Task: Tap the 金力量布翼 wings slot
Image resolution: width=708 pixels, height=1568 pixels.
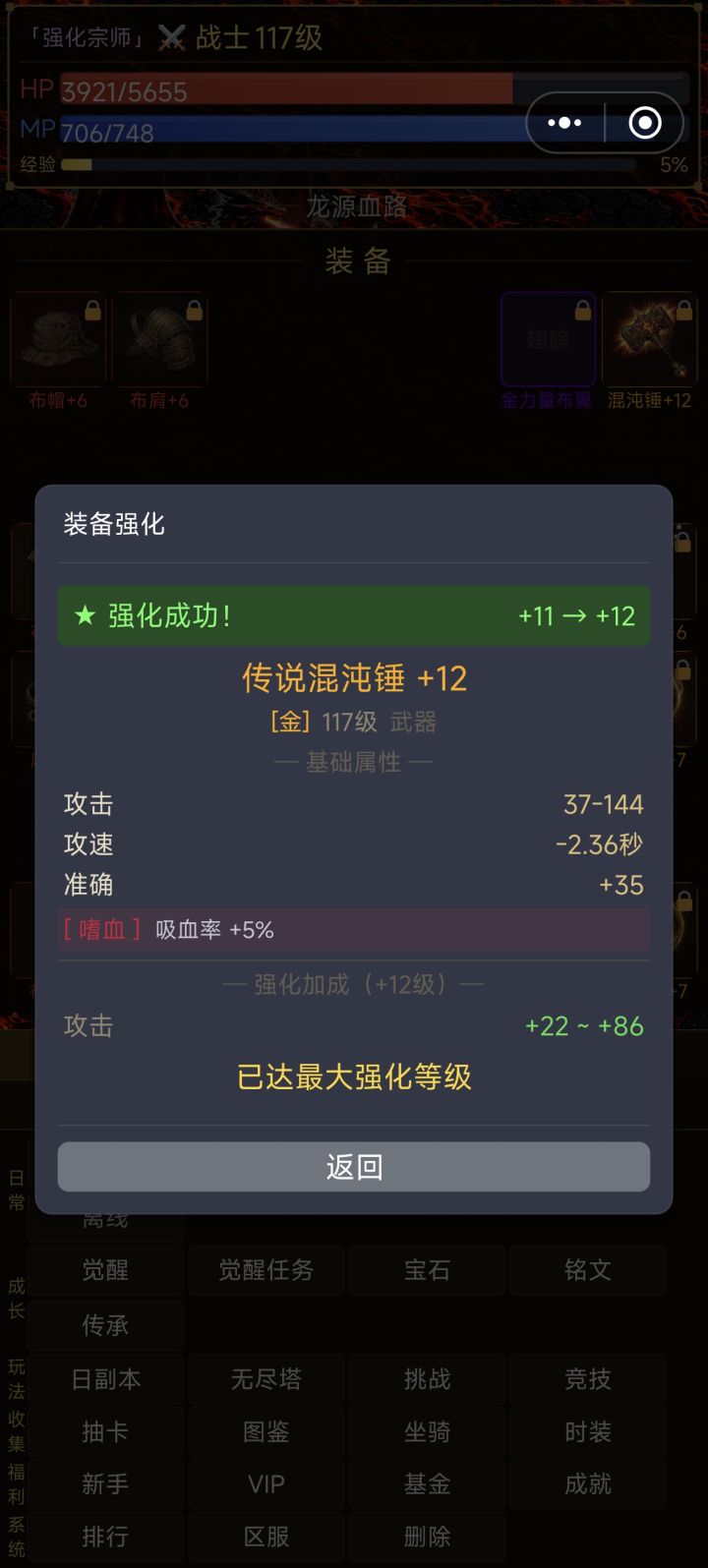Action: [548, 339]
